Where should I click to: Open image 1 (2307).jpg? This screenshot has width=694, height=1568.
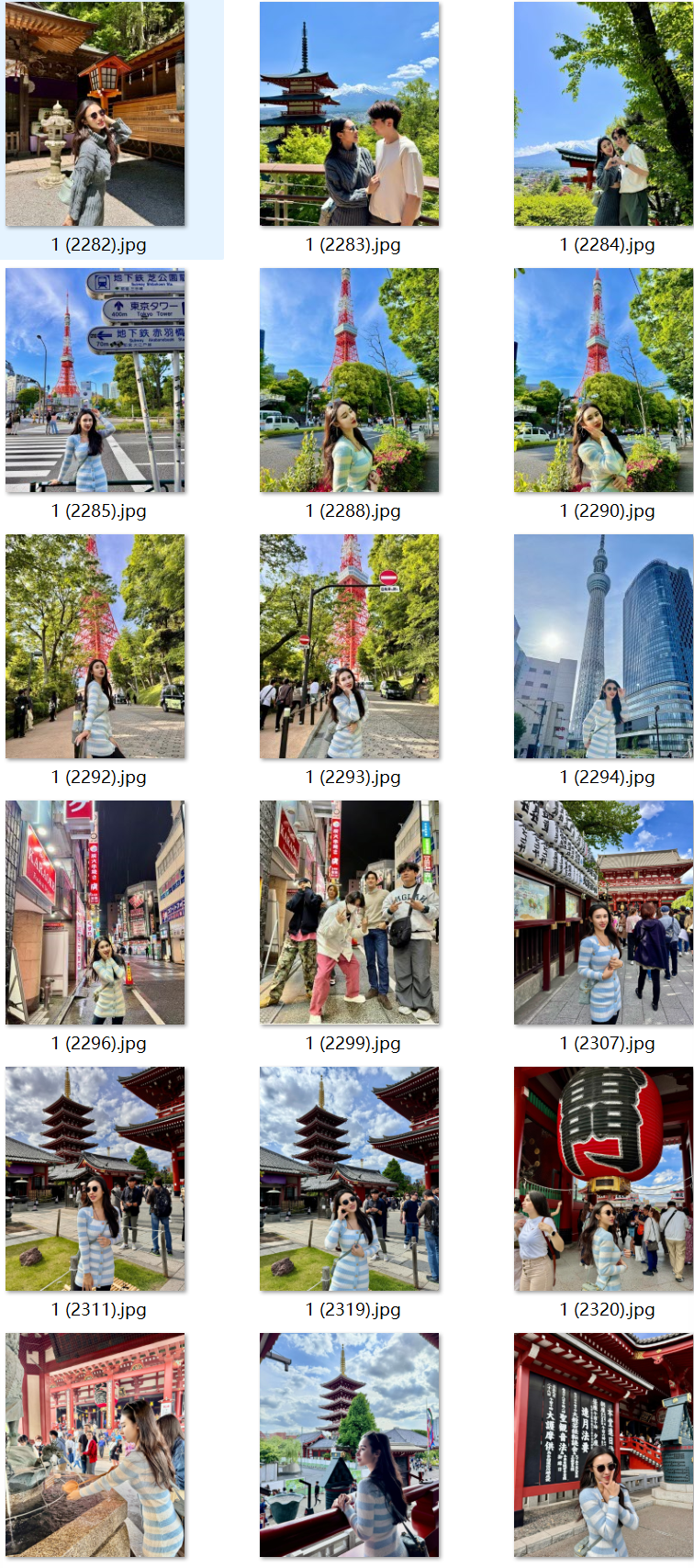tap(603, 913)
